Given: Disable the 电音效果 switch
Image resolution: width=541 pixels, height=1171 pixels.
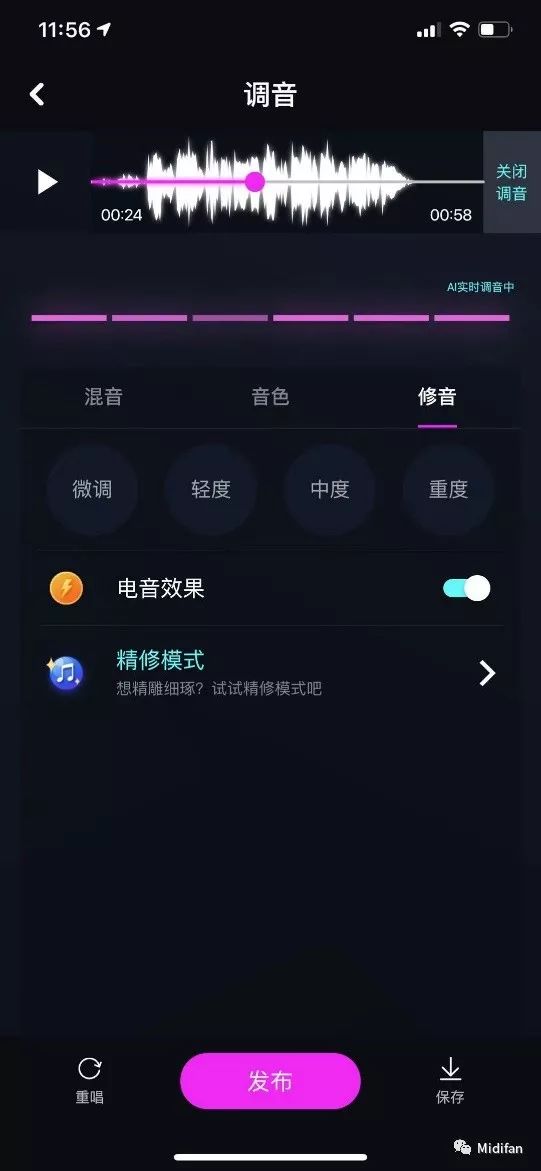Looking at the screenshot, I should (466, 588).
